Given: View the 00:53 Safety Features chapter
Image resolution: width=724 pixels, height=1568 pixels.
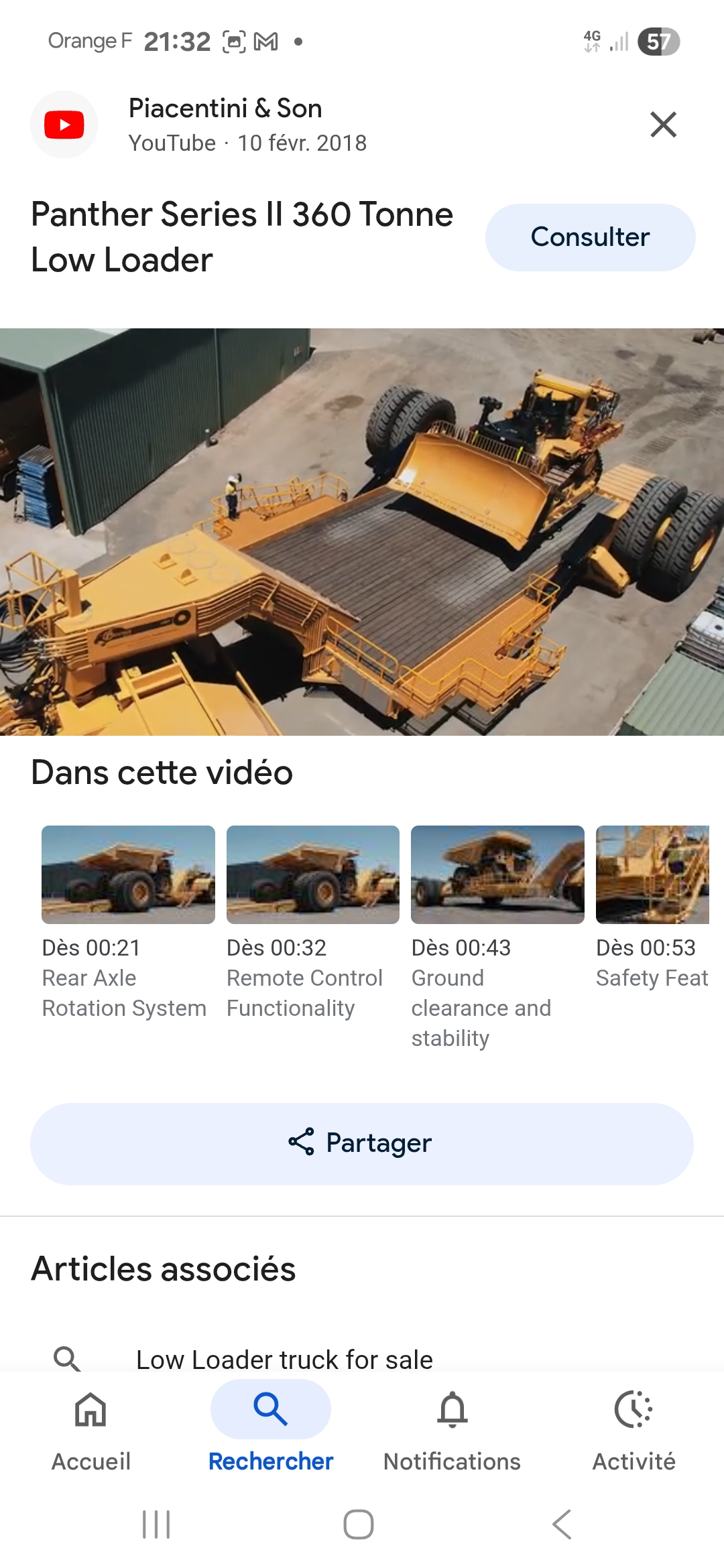Looking at the screenshot, I should 652,874.
